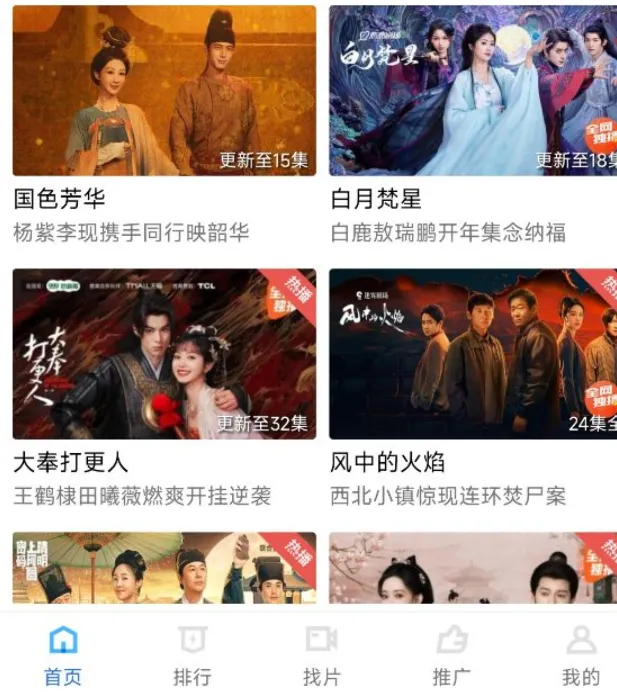The image size is (617, 692).
Task: Open the 白月梵星 drama card
Action: coord(473,91)
